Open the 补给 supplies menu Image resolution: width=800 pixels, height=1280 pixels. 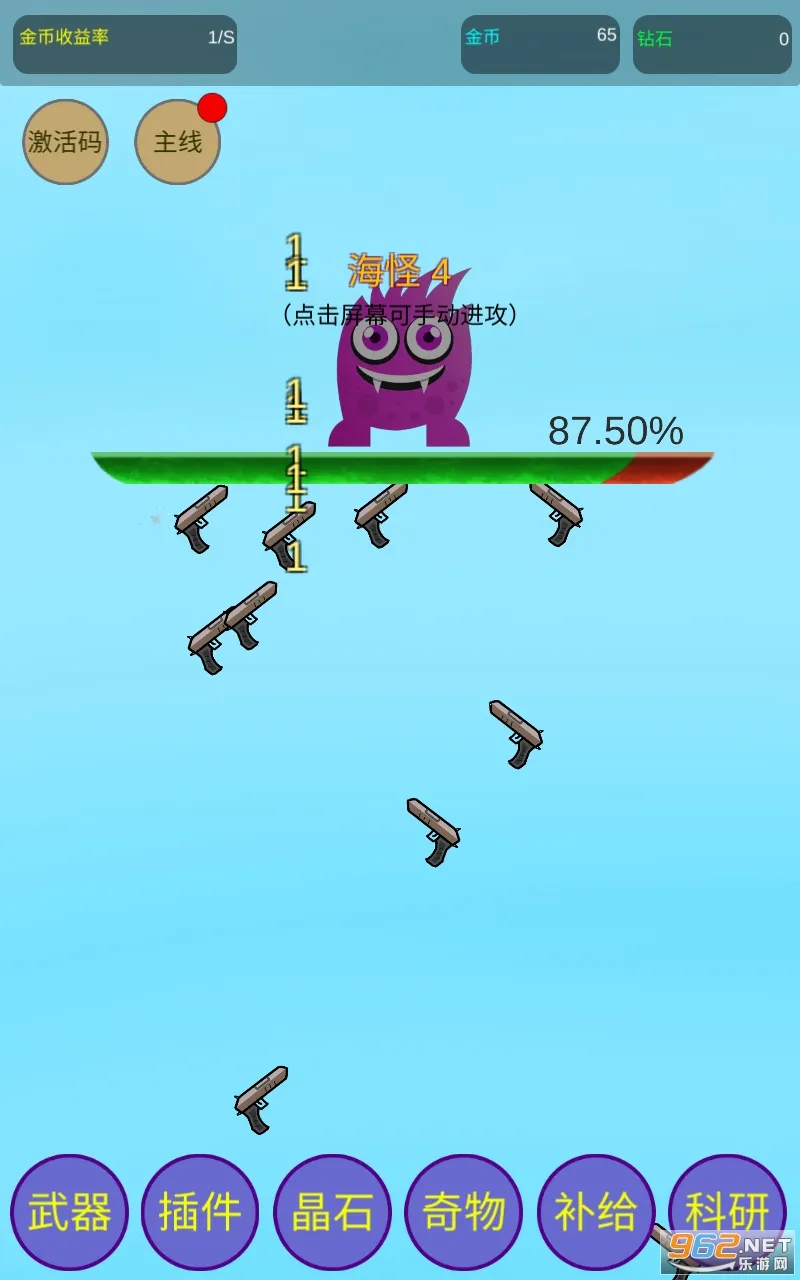(x=595, y=1212)
